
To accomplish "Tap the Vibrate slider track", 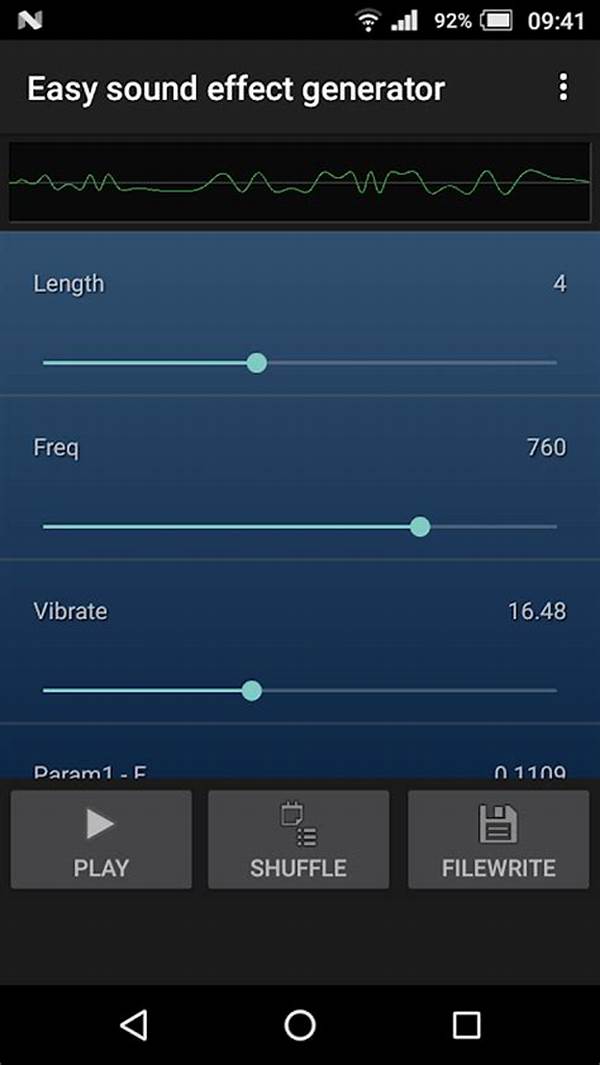I will point(300,690).
